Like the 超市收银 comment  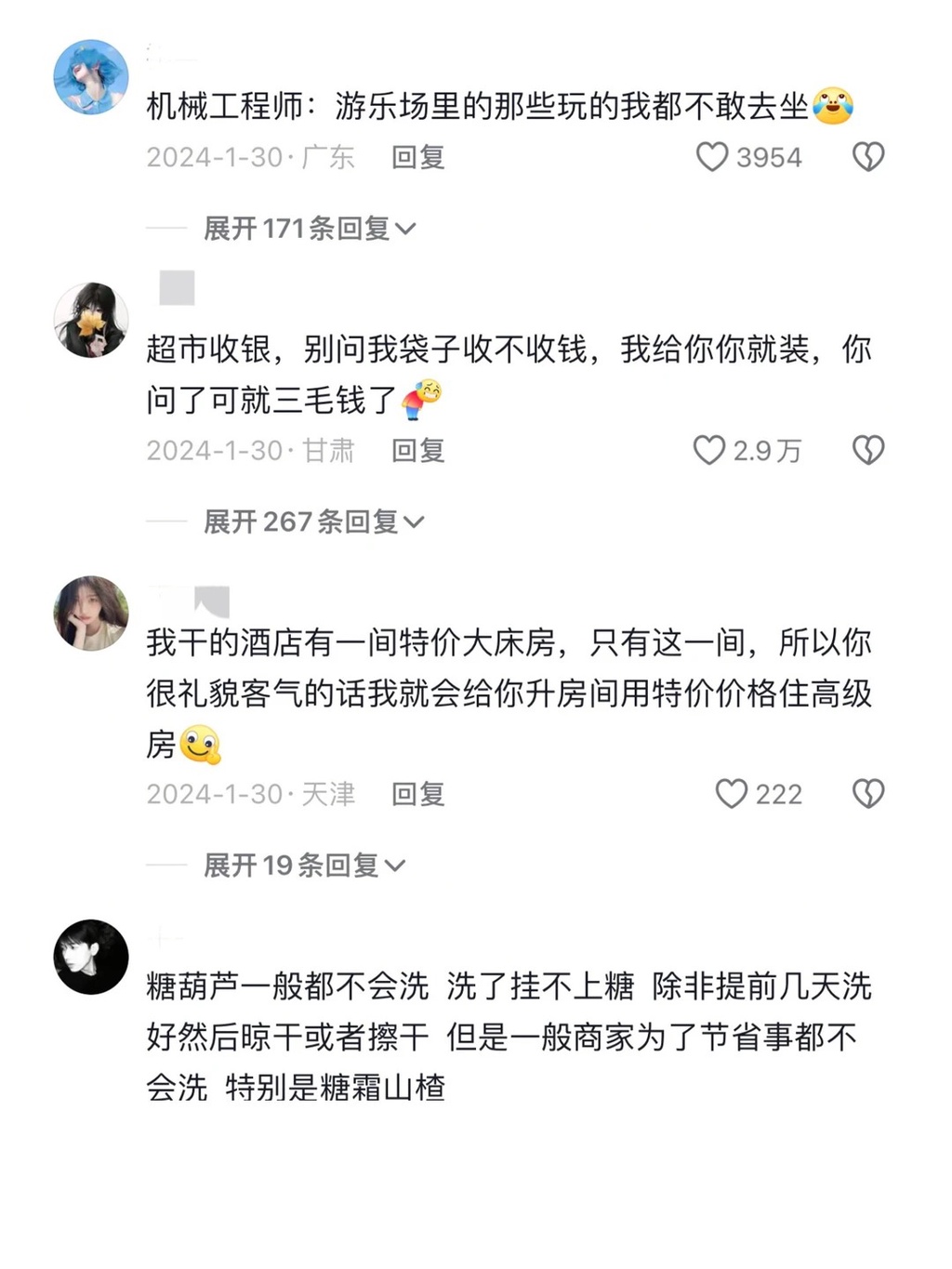coord(709,451)
